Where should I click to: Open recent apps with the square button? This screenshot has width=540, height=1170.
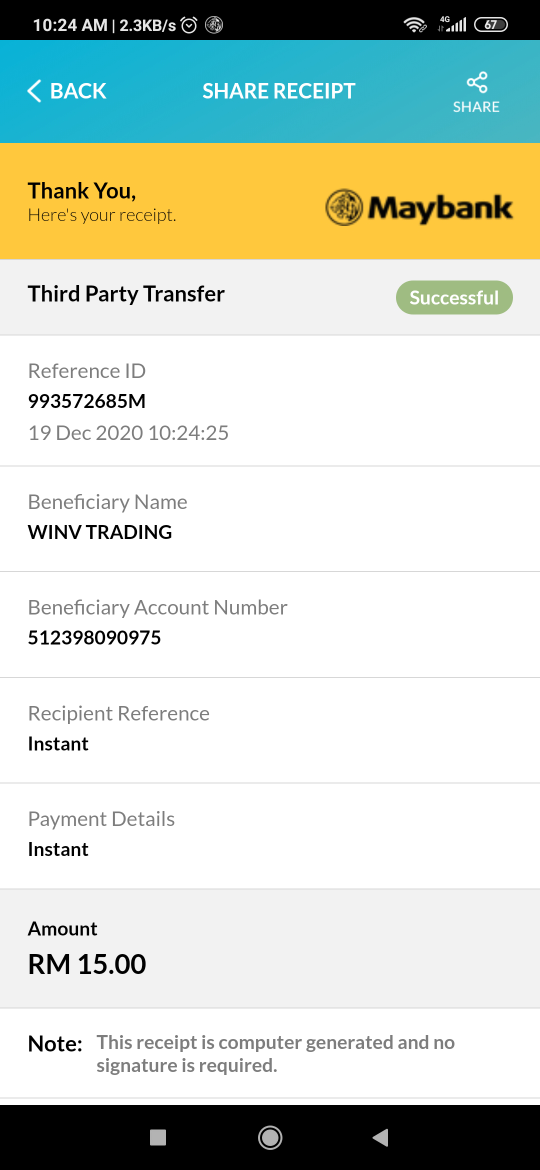[157, 1137]
